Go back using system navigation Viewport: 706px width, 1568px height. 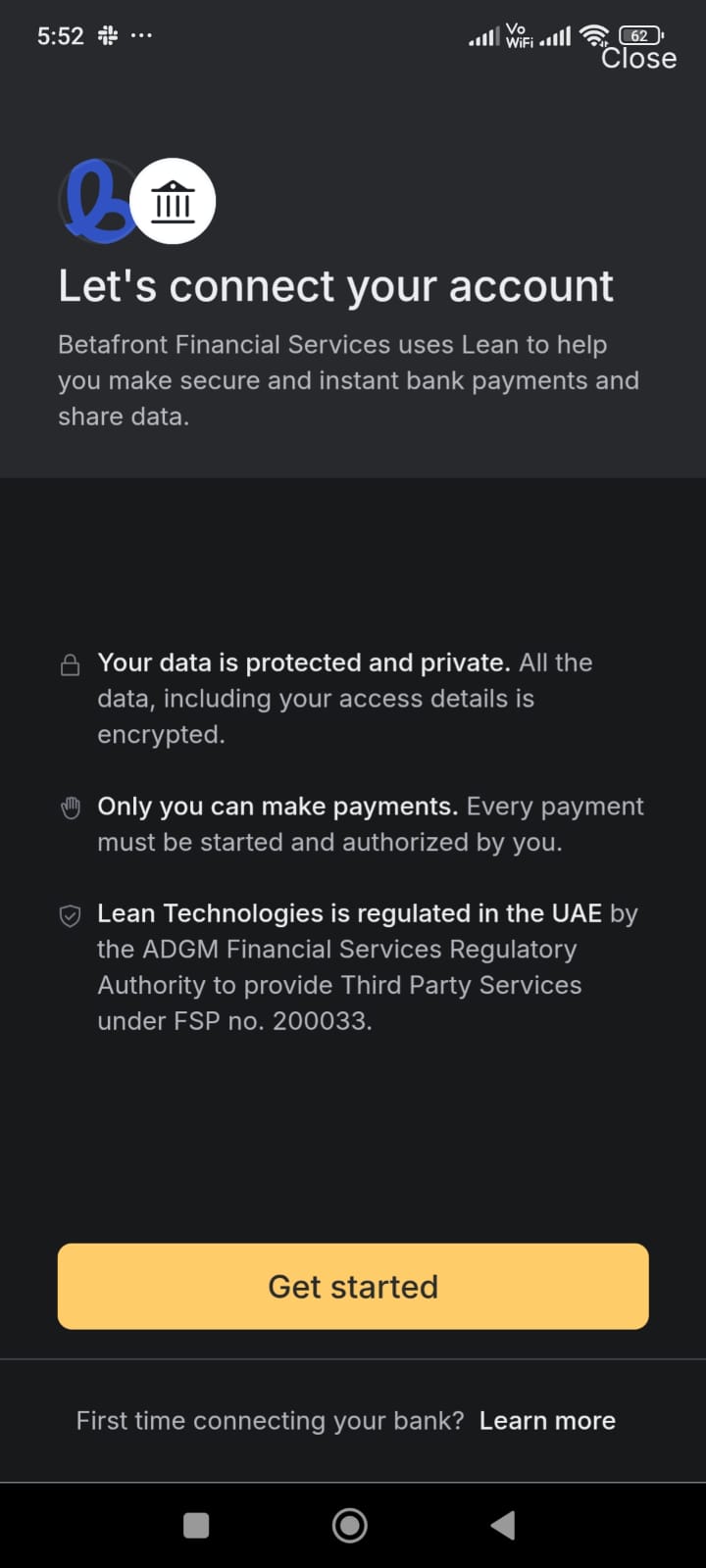click(x=503, y=1525)
